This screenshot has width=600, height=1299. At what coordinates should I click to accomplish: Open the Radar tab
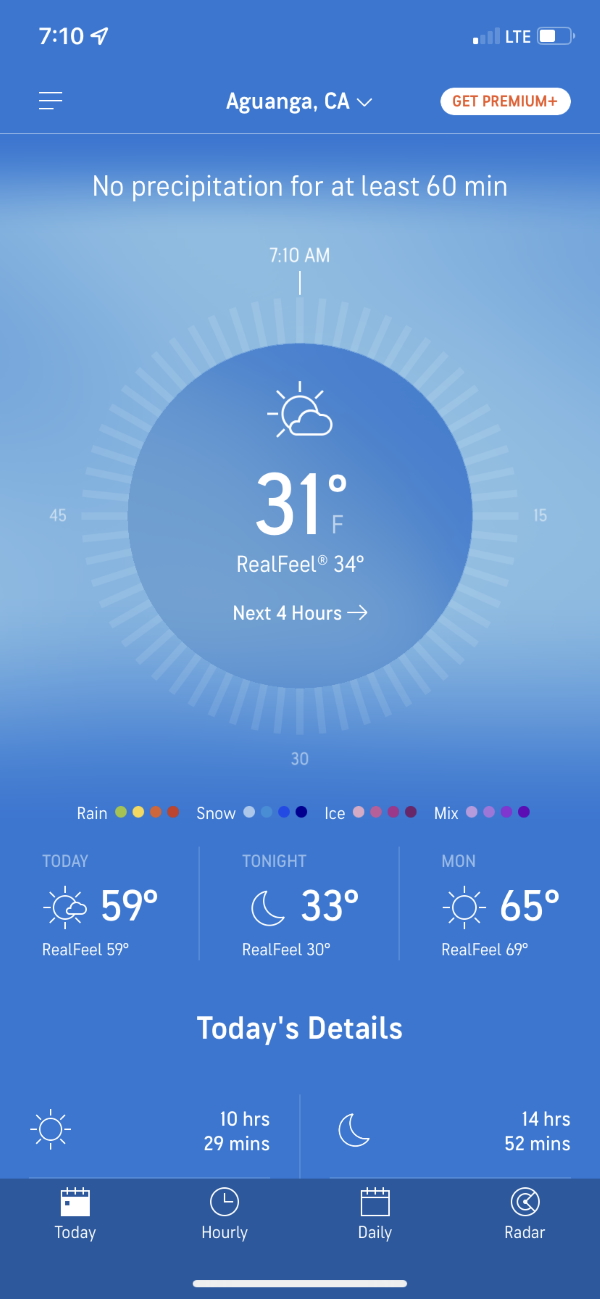524,1213
